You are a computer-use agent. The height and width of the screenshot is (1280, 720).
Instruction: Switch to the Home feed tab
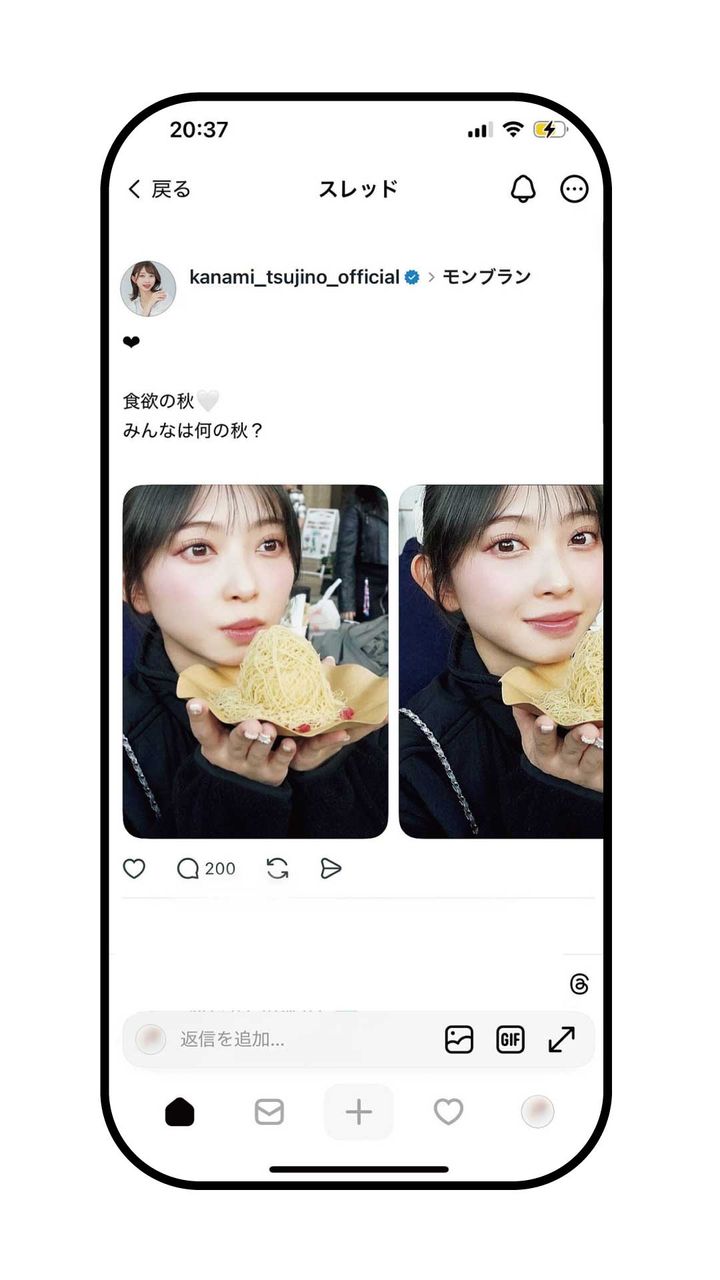[x=179, y=1112]
